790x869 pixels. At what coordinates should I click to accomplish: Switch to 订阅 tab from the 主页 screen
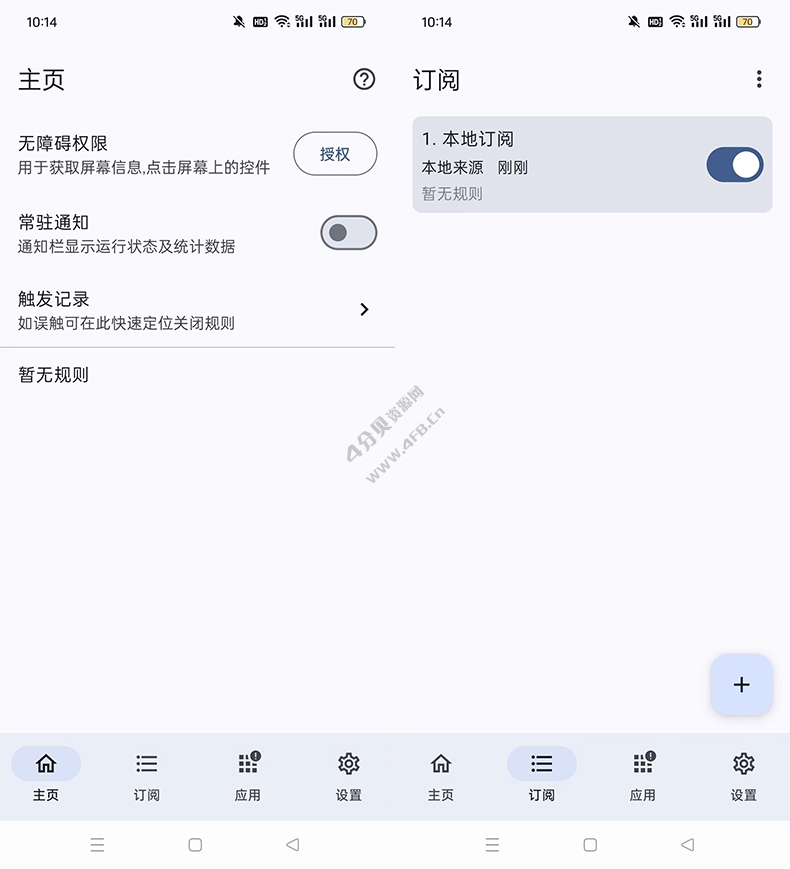[x=147, y=775]
